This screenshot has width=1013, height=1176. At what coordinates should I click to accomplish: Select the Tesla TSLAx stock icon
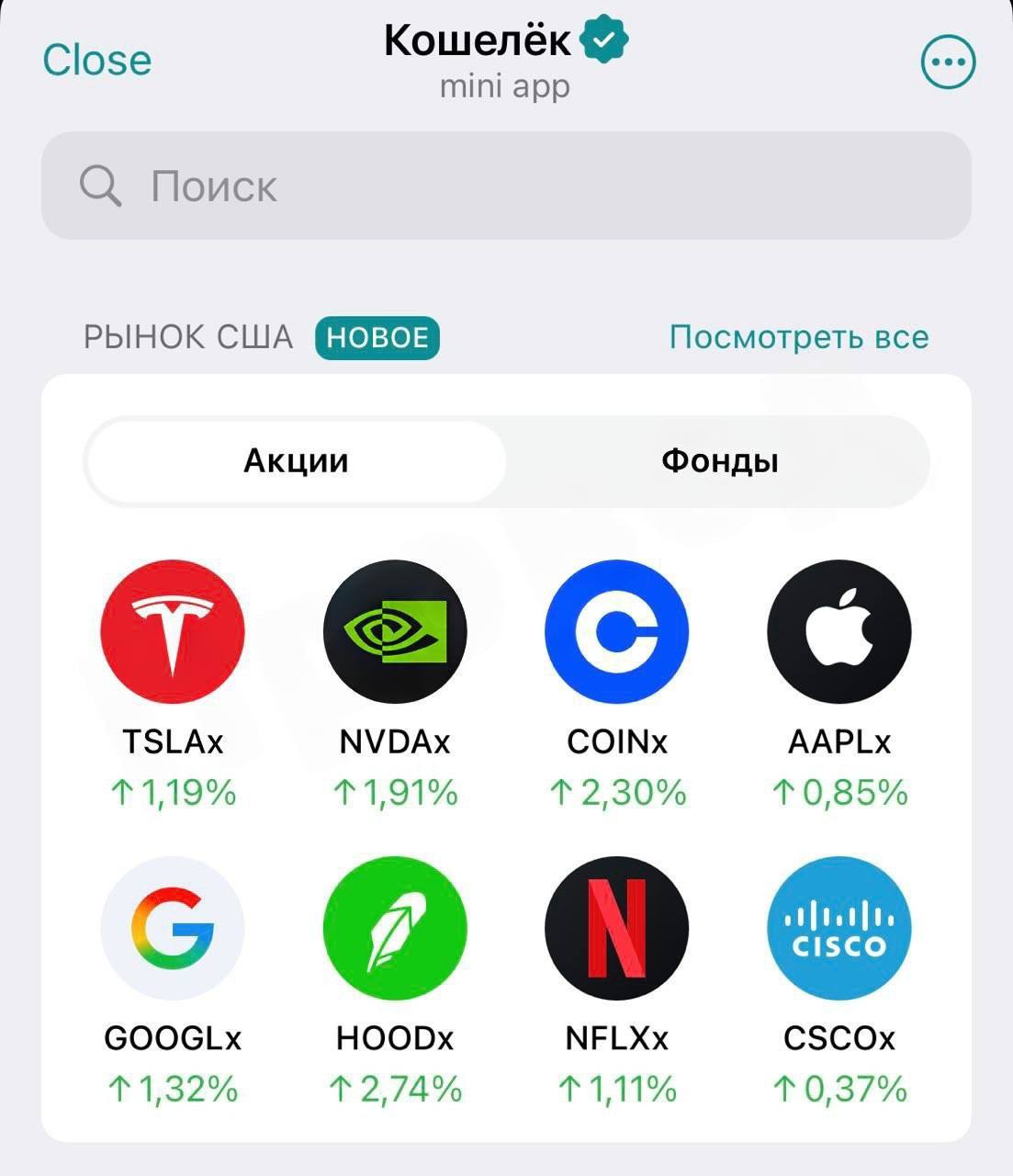(x=173, y=631)
